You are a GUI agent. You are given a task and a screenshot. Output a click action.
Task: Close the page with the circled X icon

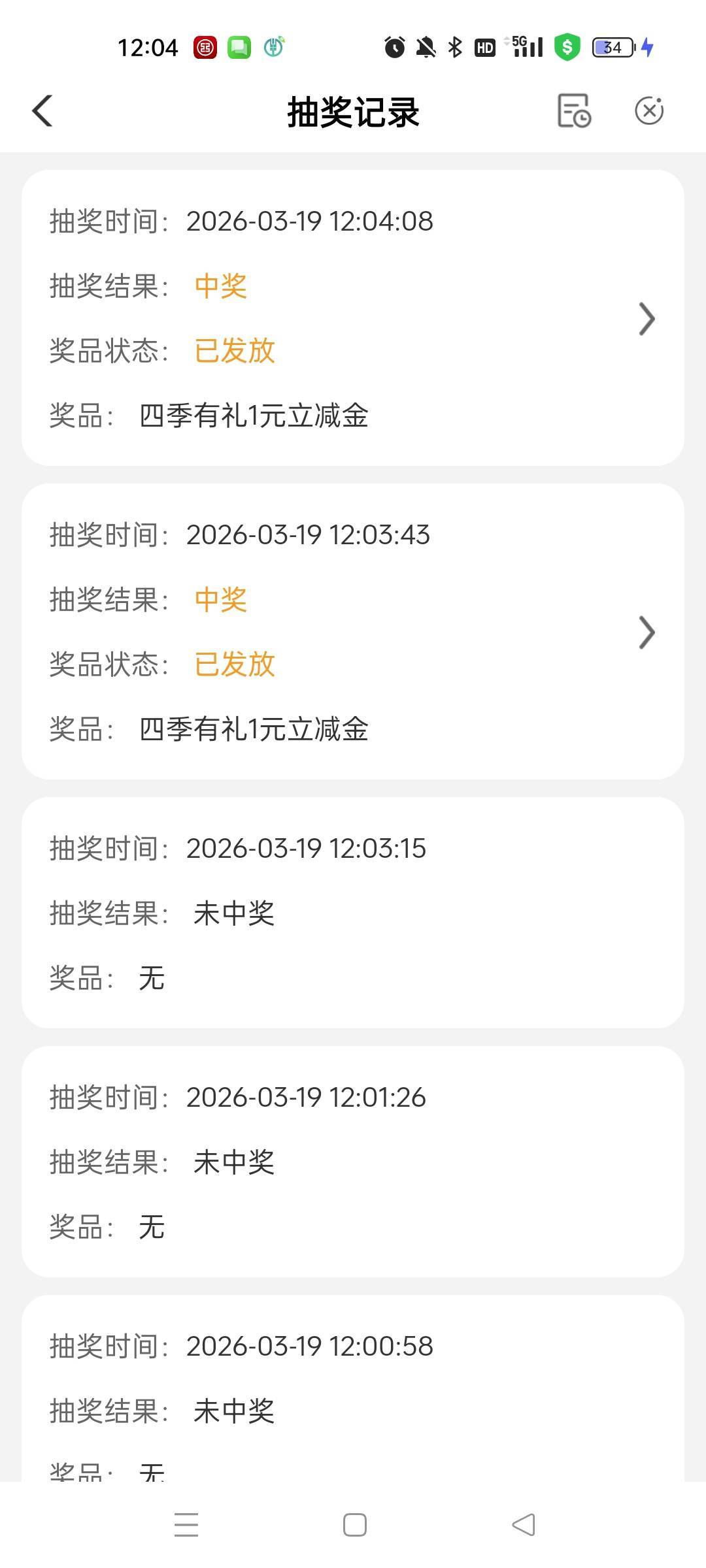point(648,110)
